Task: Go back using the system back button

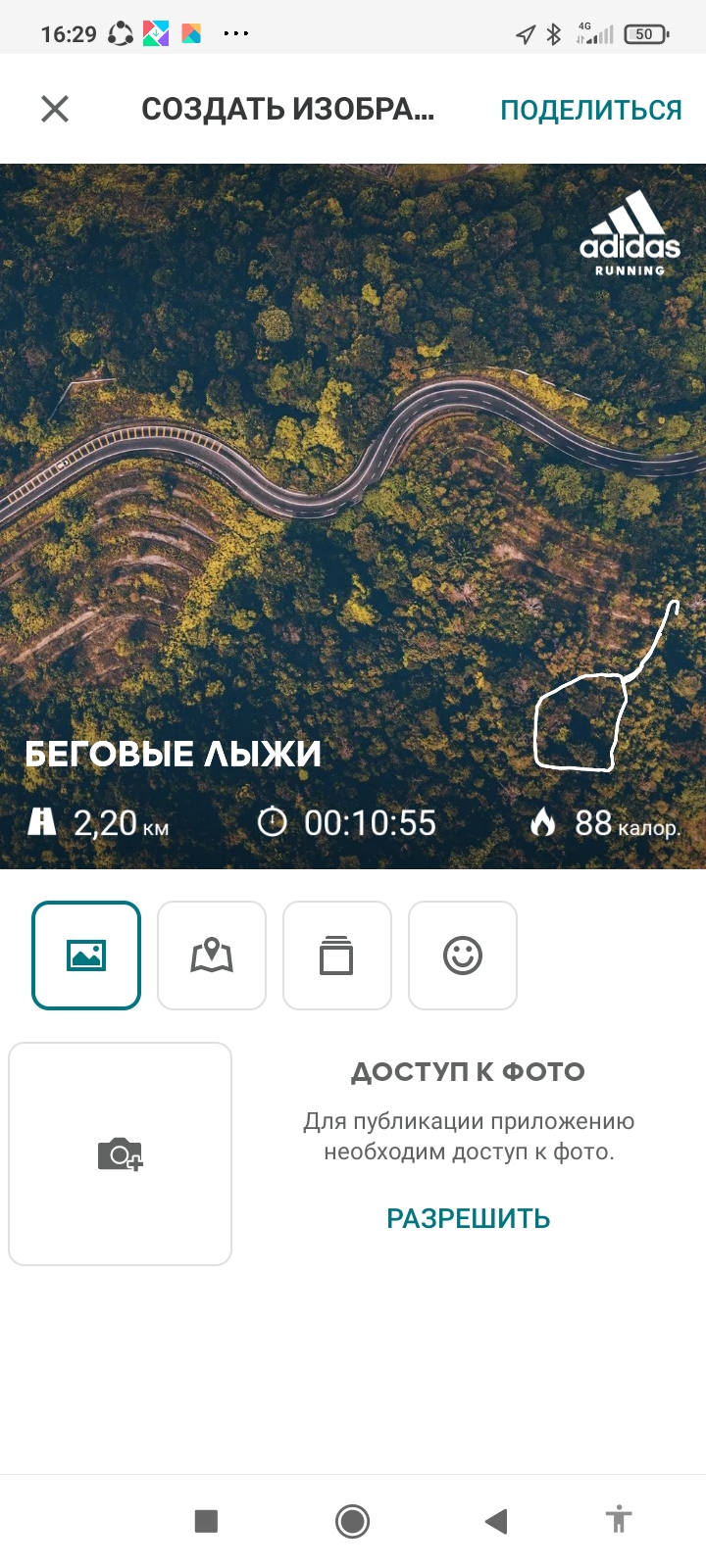Action: (x=496, y=1521)
